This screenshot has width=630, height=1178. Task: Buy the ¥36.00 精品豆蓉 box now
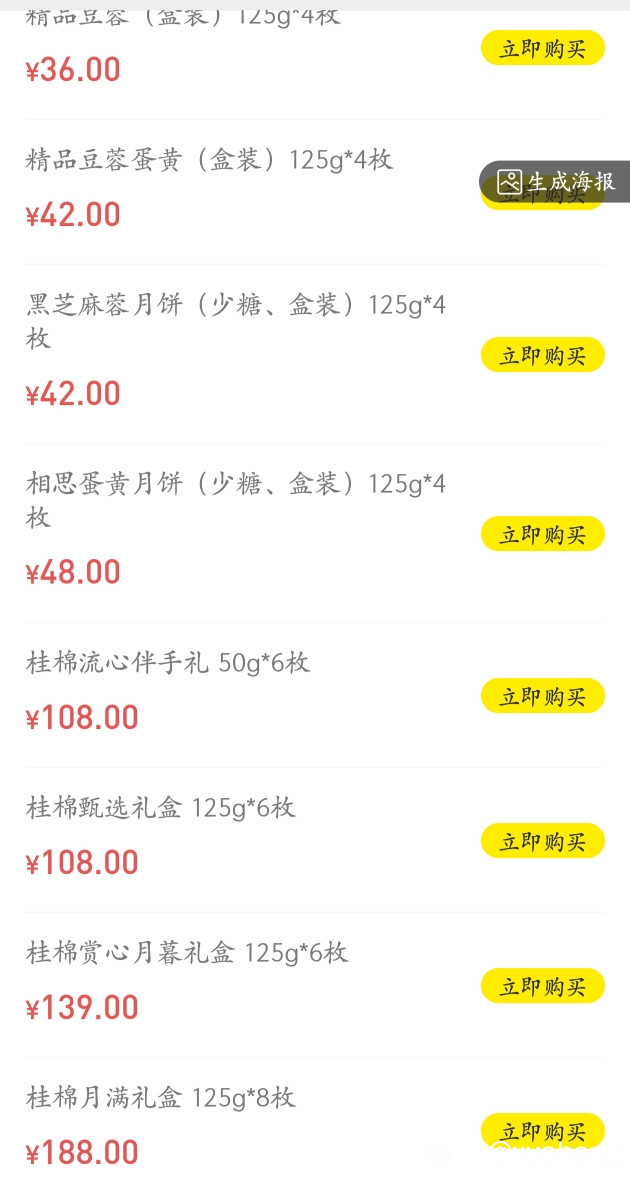point(543,48)
